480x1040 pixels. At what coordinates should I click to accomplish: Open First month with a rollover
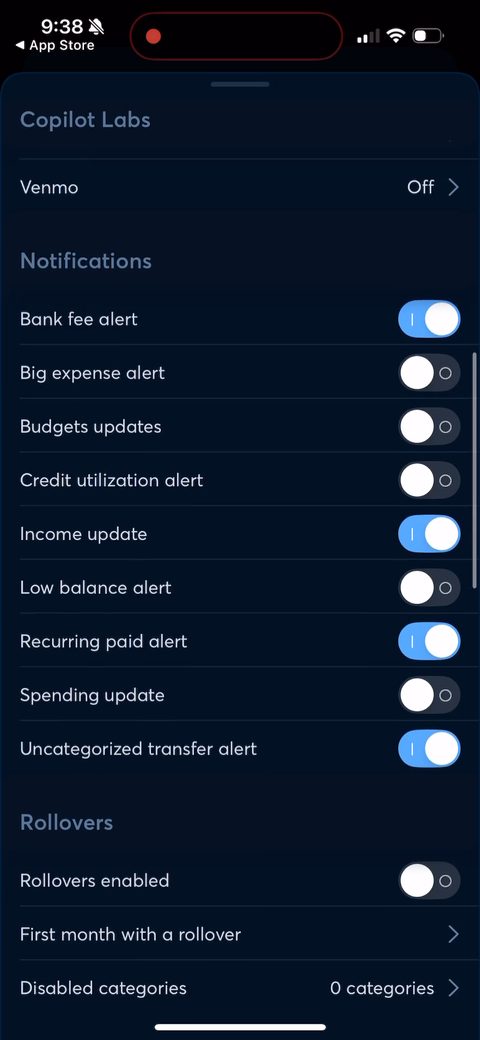240,934
